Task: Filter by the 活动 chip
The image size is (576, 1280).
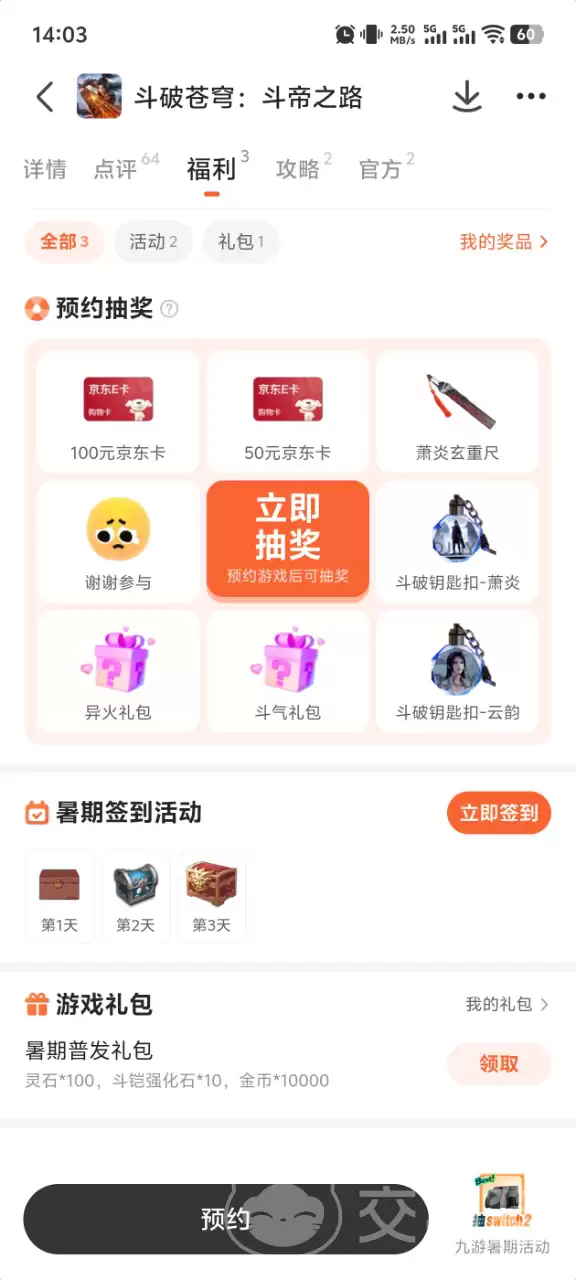Action: (153, 242)
